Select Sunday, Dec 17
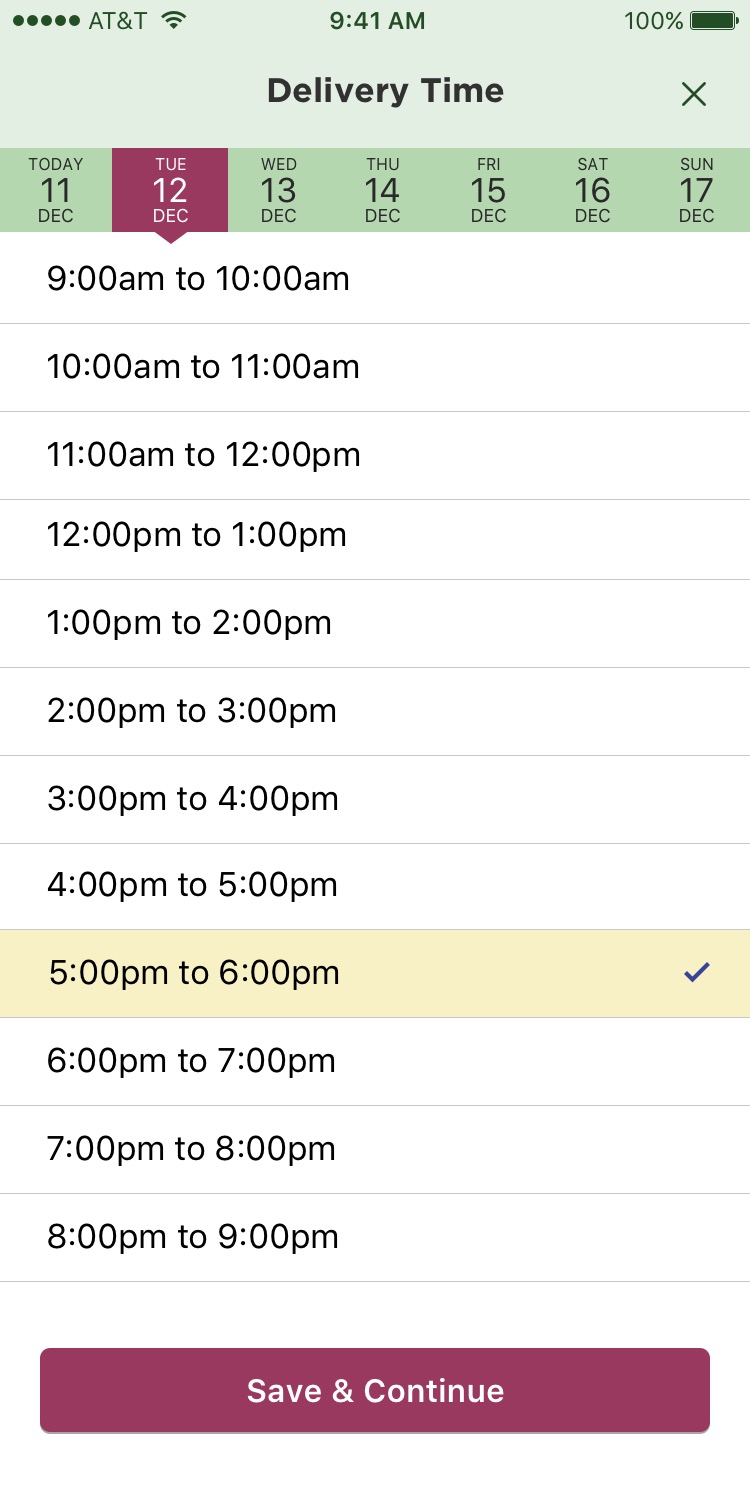The width and height of the screenshot is (750, 1502). coord(697,190)
